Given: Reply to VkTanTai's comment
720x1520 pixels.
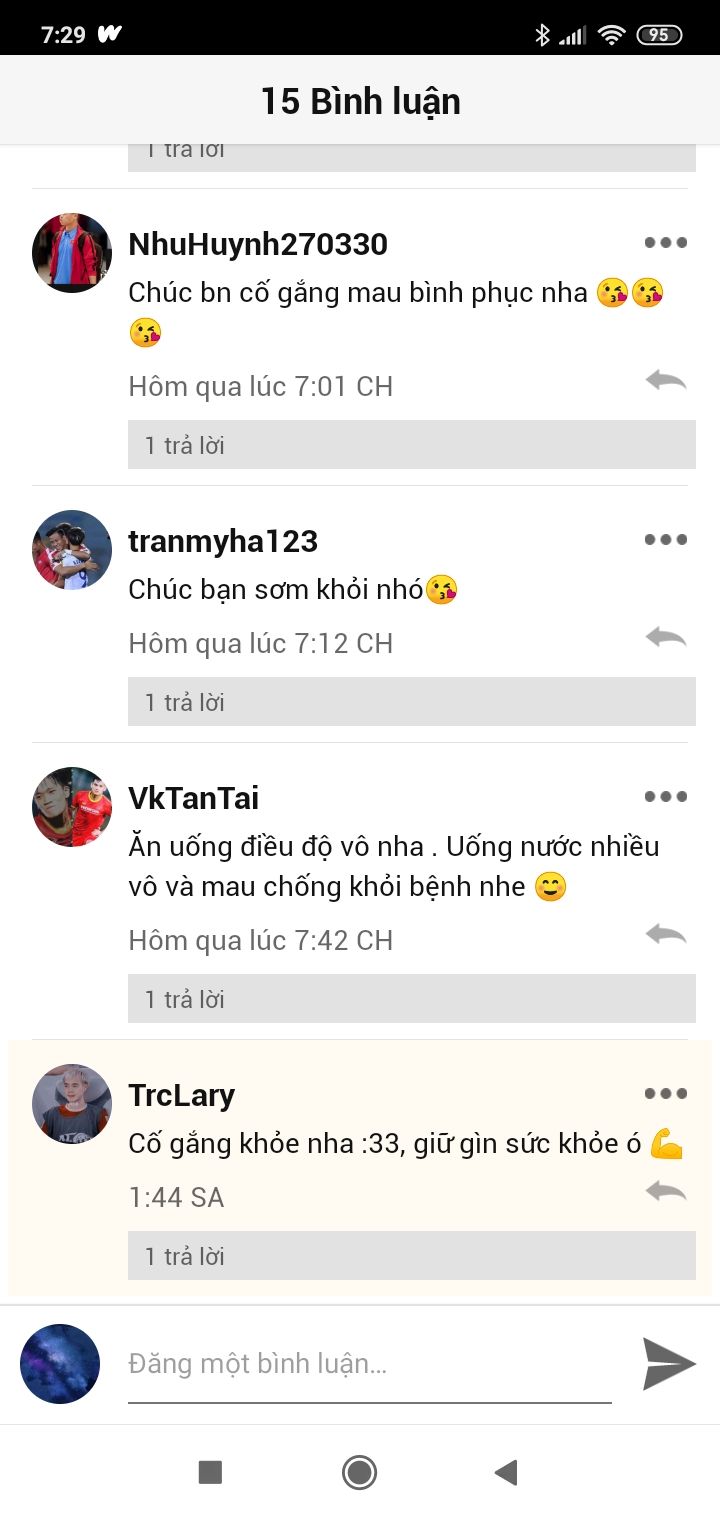Looking at the screenshot, I should pyautogui.click(x=666, y=934).
